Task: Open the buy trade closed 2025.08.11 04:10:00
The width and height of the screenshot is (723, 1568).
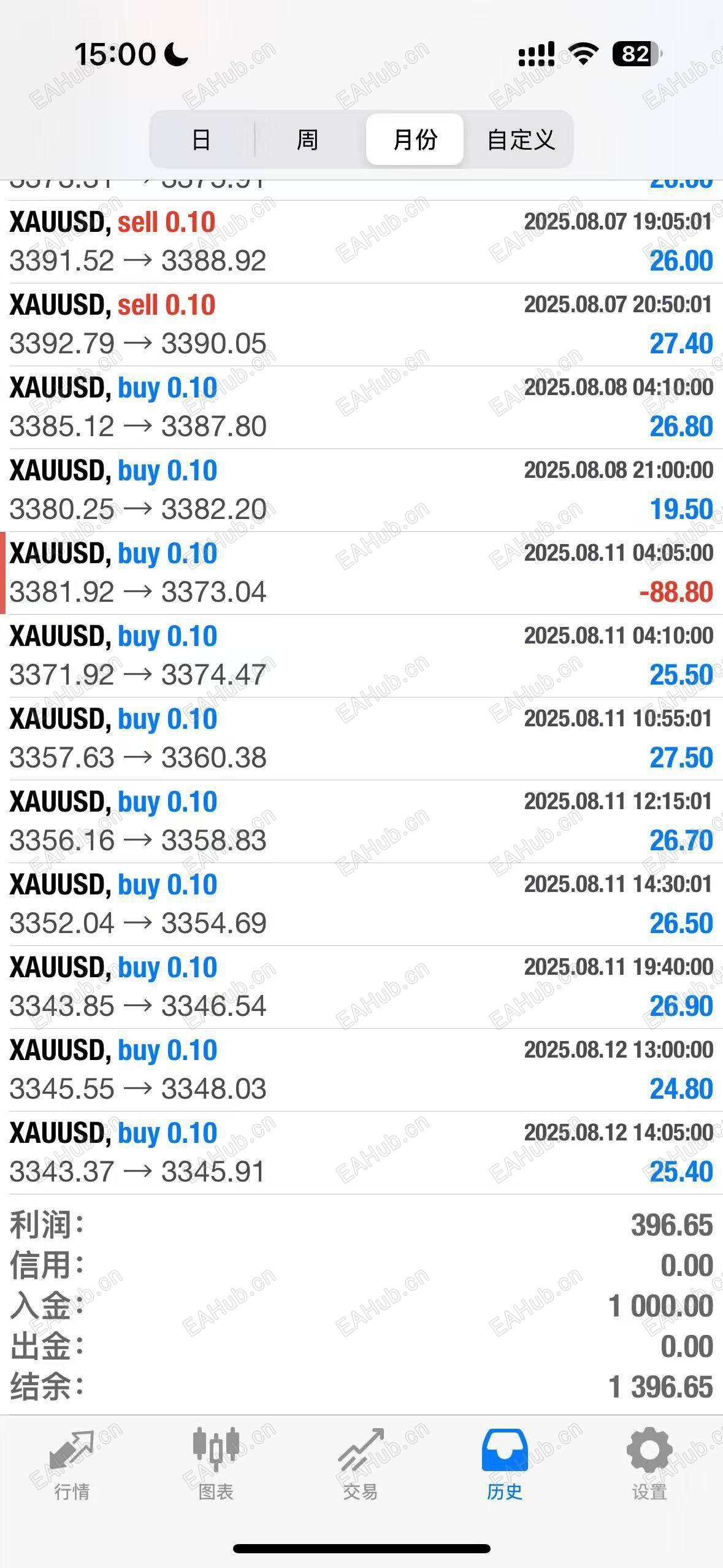Action: pos(361,656)
